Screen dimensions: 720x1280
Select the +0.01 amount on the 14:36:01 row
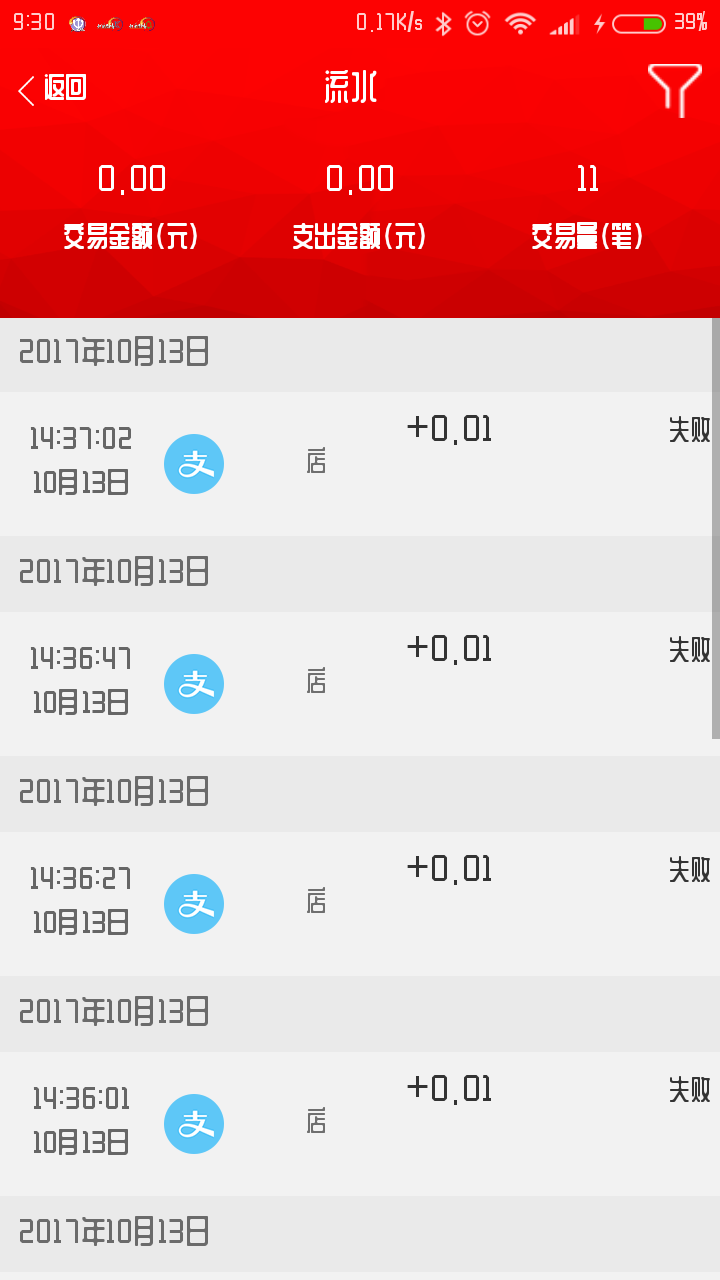click(x=448, y=1089)
